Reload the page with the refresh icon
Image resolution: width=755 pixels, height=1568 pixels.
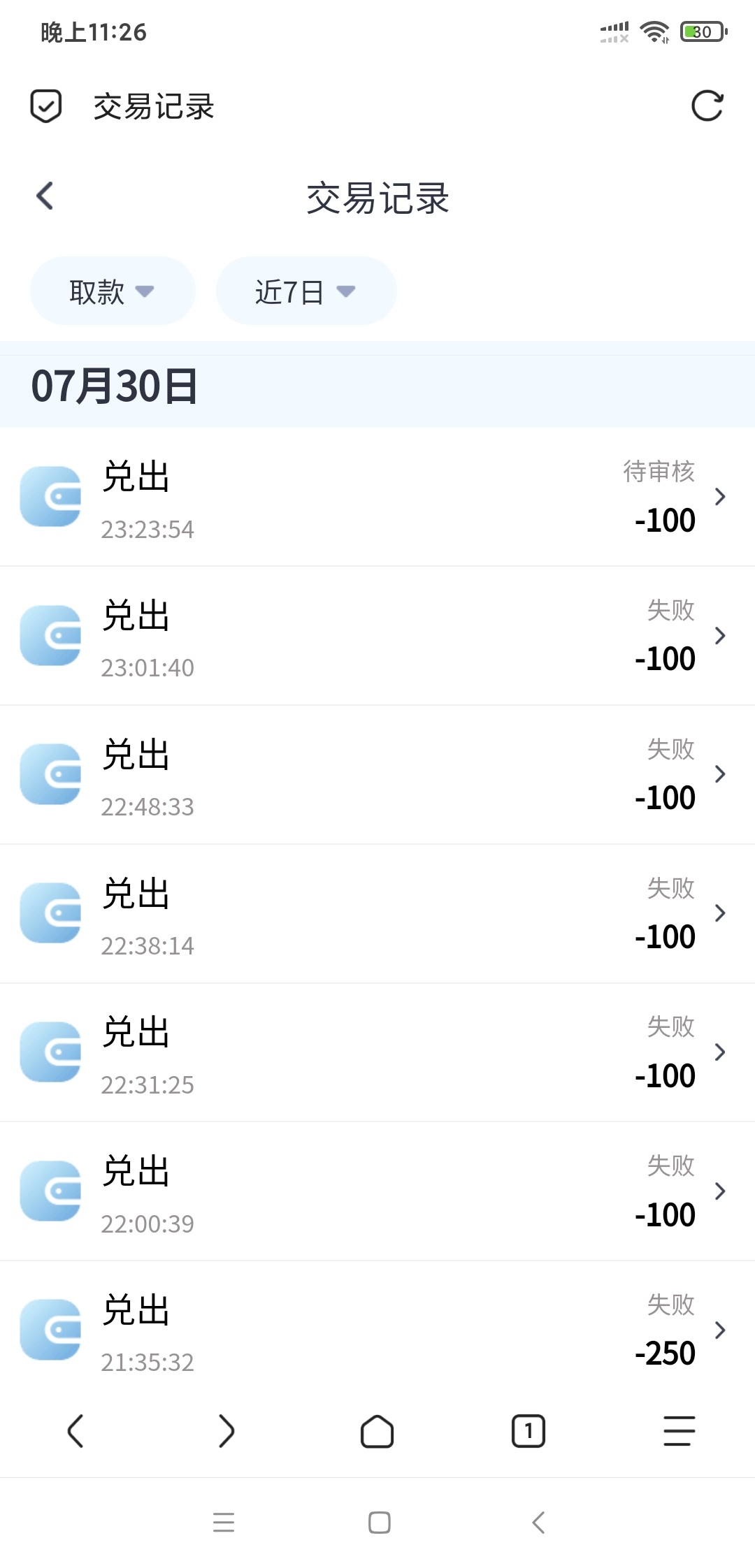(707, 106)
